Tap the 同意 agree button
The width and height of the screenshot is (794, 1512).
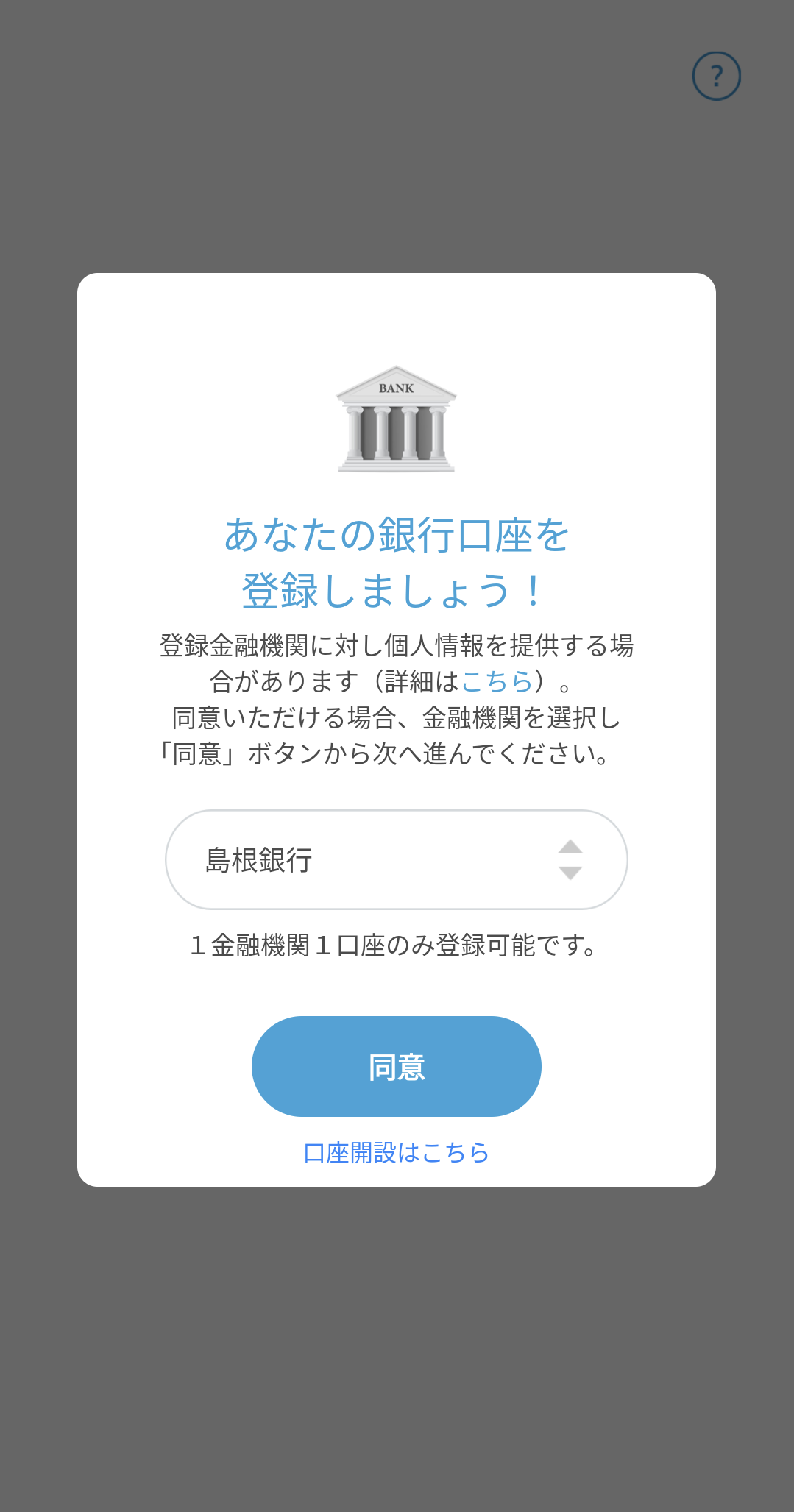click(x=397, y=1066)
